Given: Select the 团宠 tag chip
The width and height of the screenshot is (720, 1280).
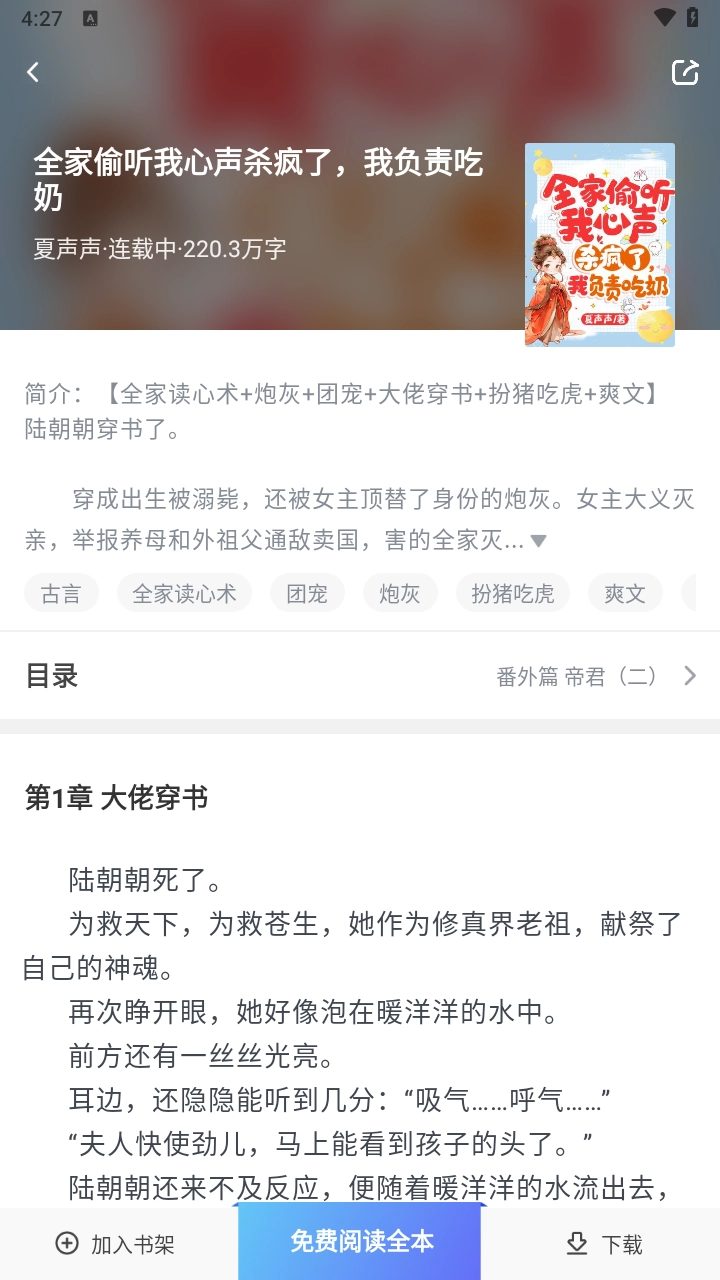Looking at the screenshot, I should point(307,593).
